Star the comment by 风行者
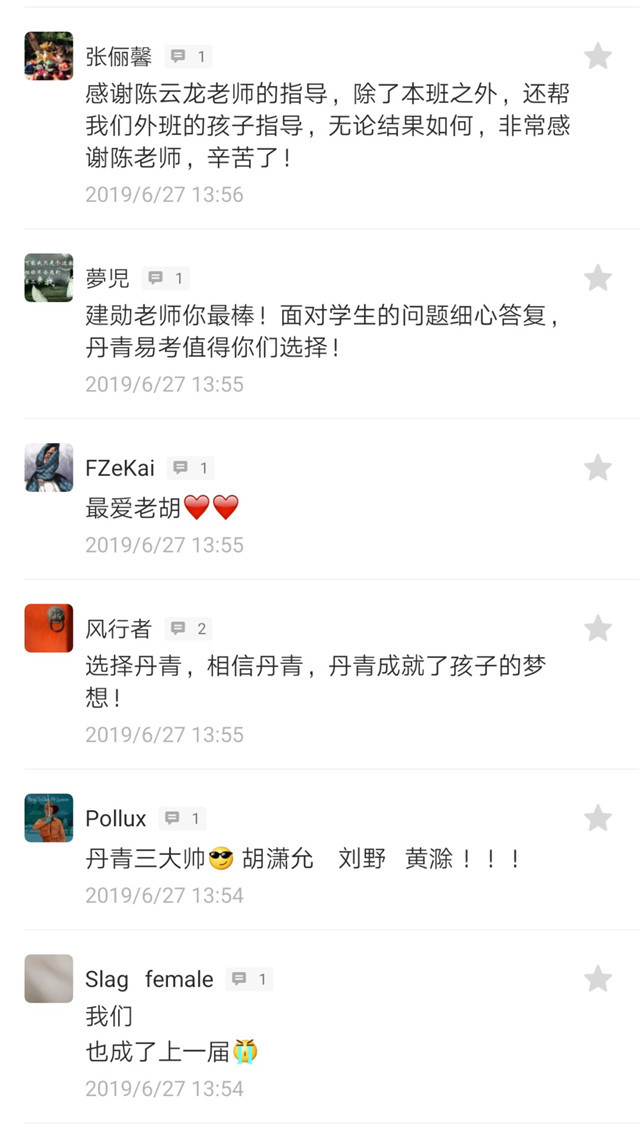Image resolution: width=640 pixels, height=1136 pixels. pyautogui.click(x=598, y=628)
